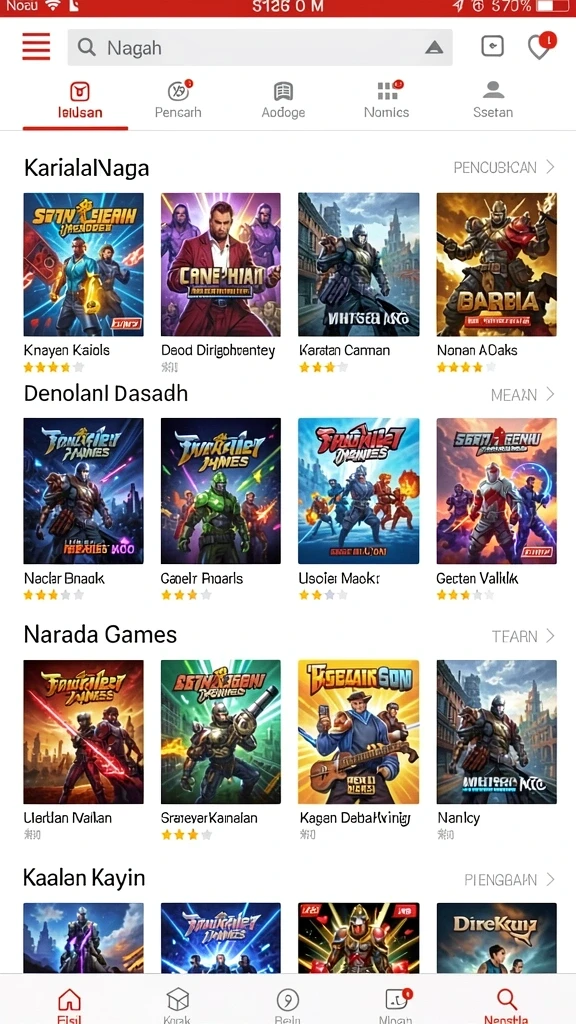The image size is (576, 1024).
Task: Switch to the Pencarh tab
Action: coord(178,100)
